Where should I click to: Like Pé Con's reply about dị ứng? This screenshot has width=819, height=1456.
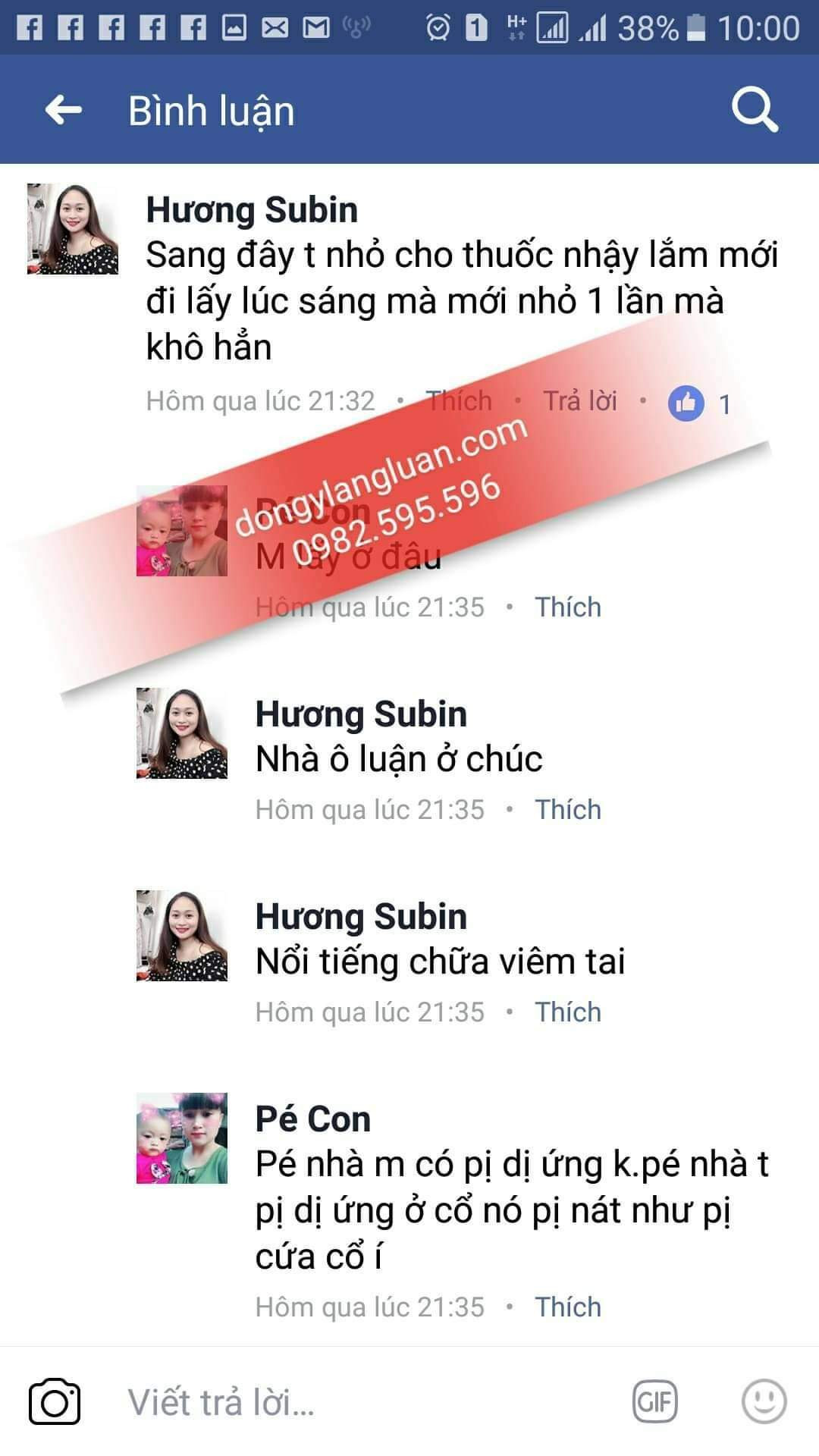coord(567,1307)
